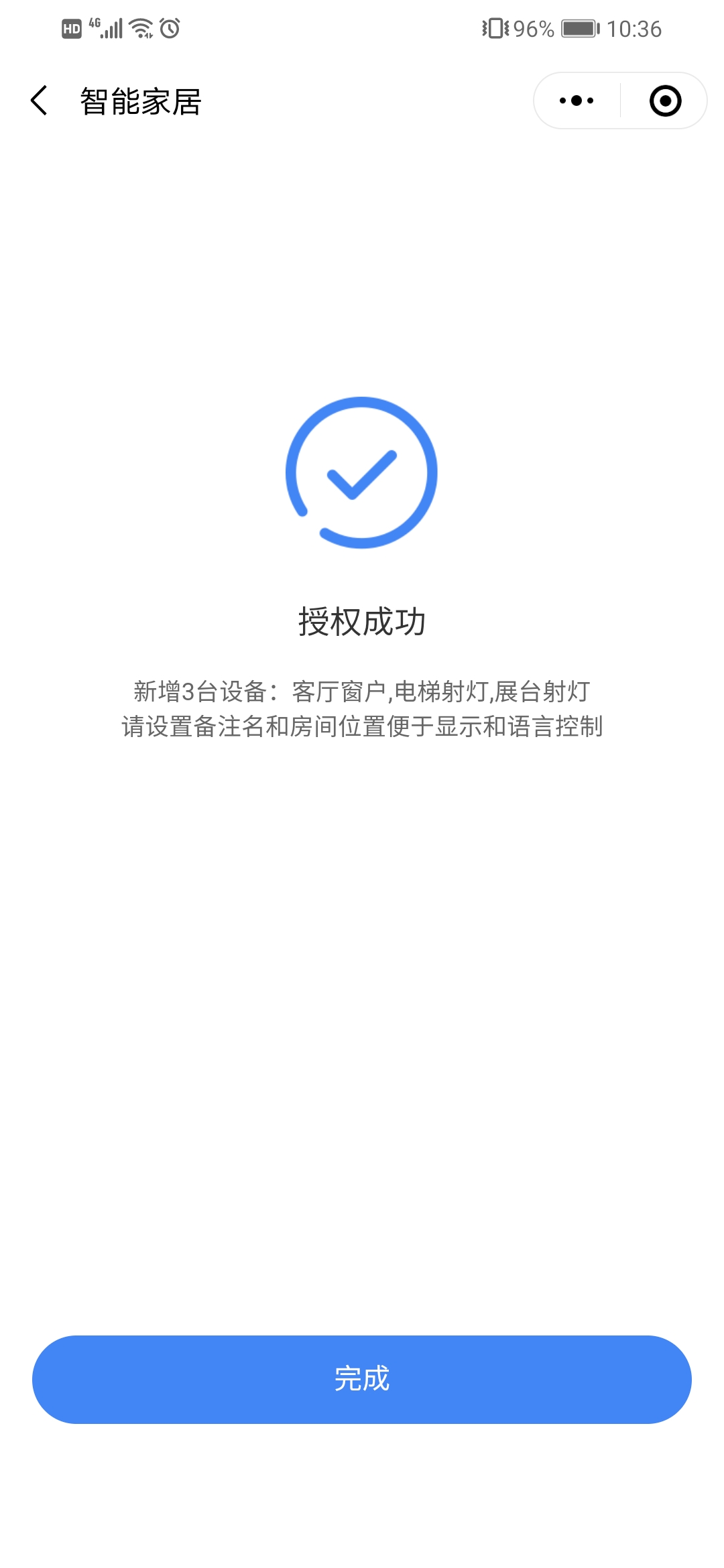This screenshot has height=1568, width=724.
Task: Open the mini program's three-dot menu
Action: (x=577, y=101)
